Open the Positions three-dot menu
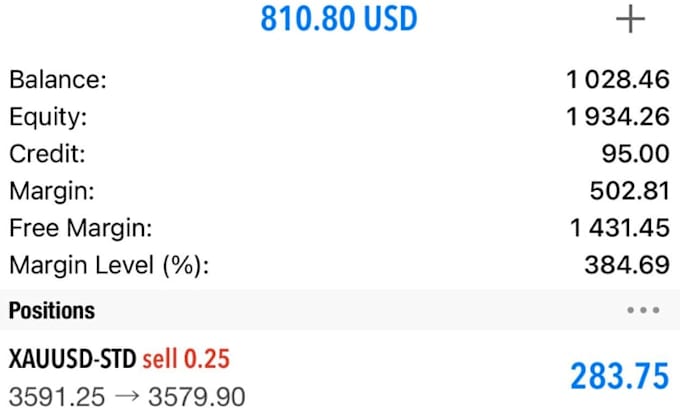Screen dimensions: 680x411 click(644, 310)
